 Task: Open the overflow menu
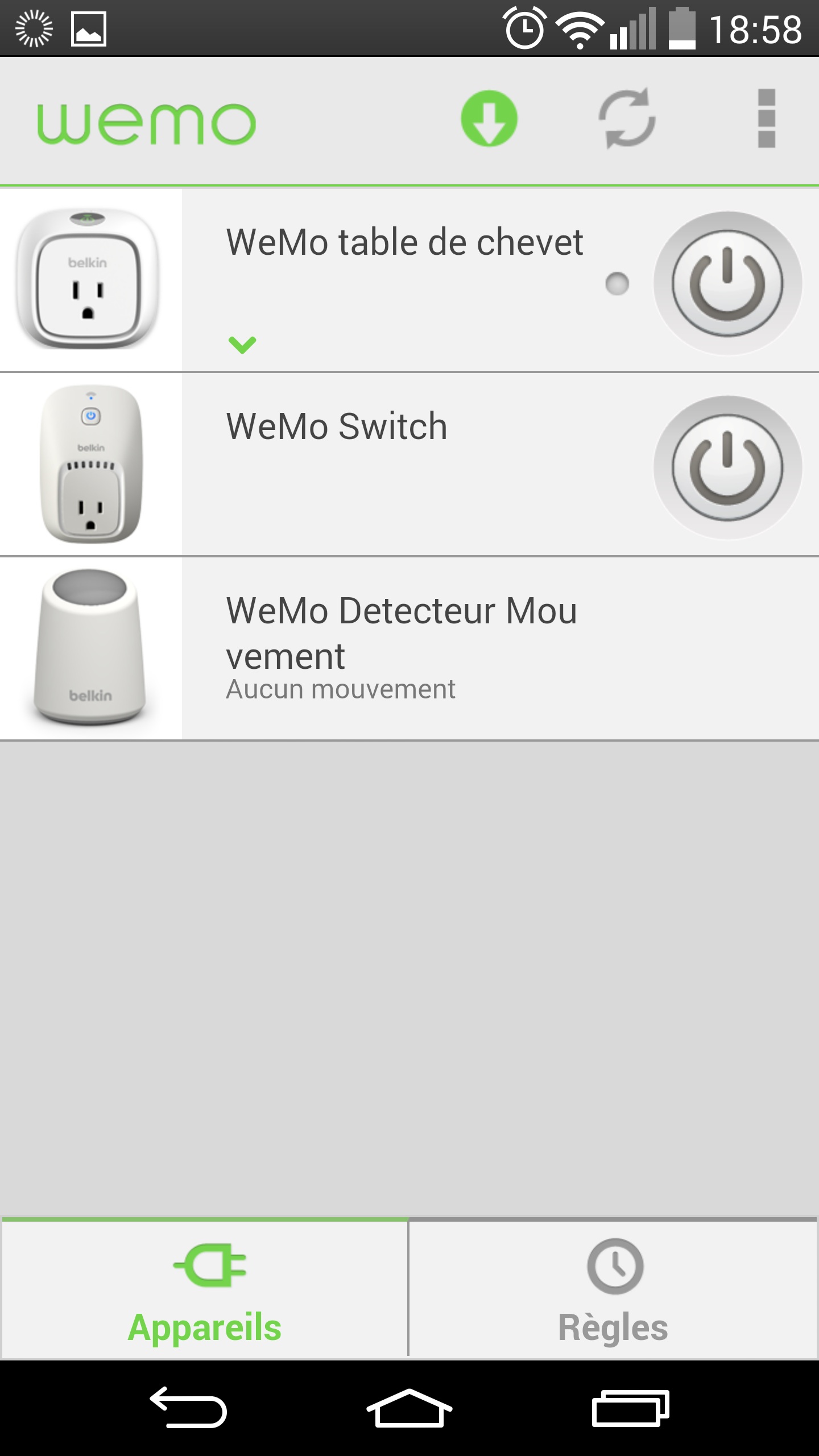coord(766,118)
